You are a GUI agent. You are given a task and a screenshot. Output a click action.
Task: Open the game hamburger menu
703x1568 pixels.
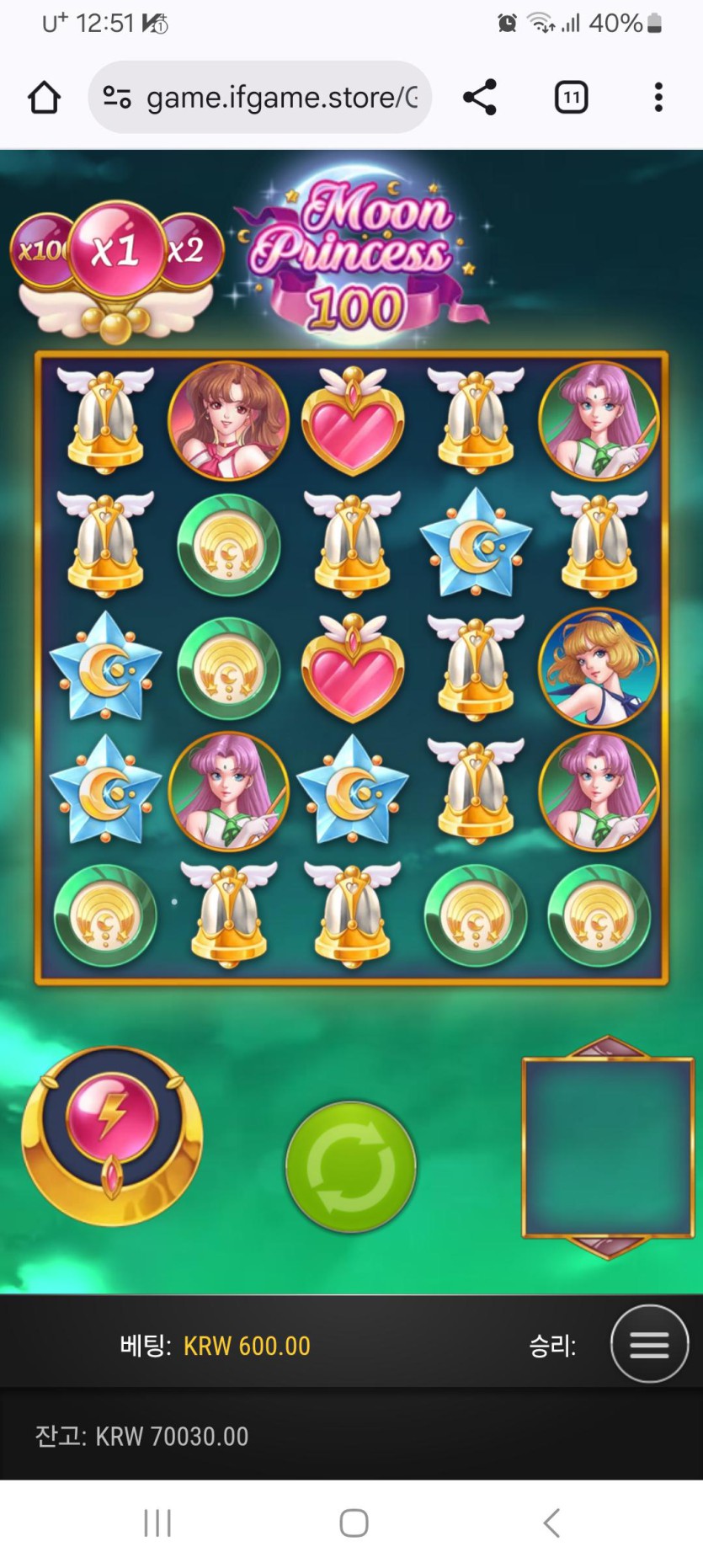click(x=649, y=1344)
